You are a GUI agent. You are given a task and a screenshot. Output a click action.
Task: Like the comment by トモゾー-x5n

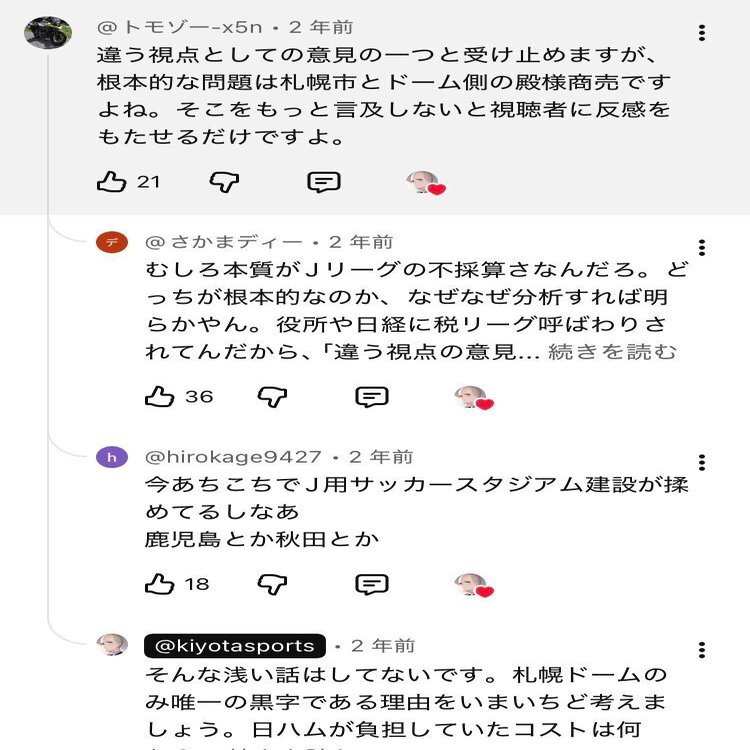tap(112, 182)
